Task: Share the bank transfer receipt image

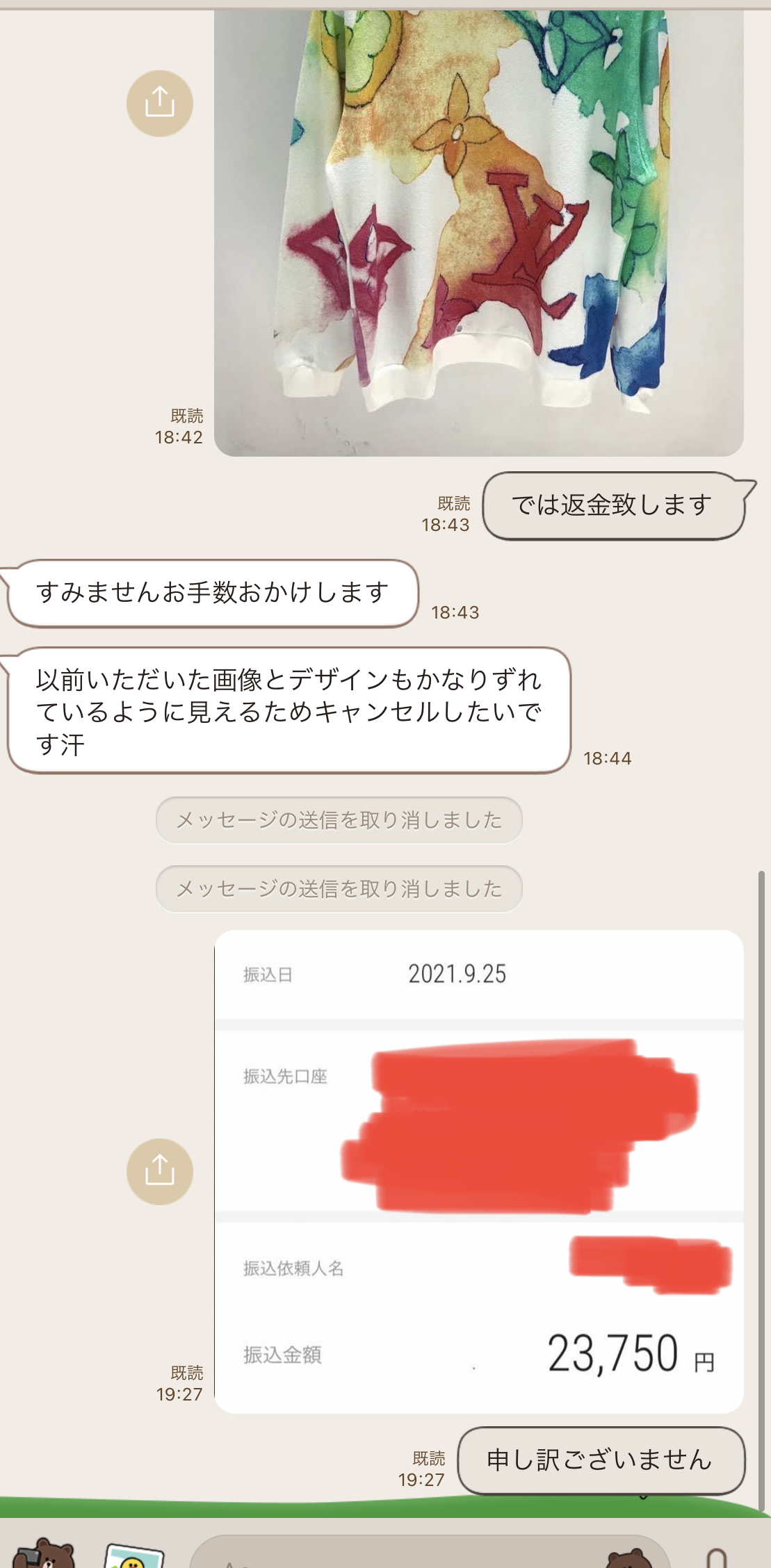Action: [x=159, y=1171]
